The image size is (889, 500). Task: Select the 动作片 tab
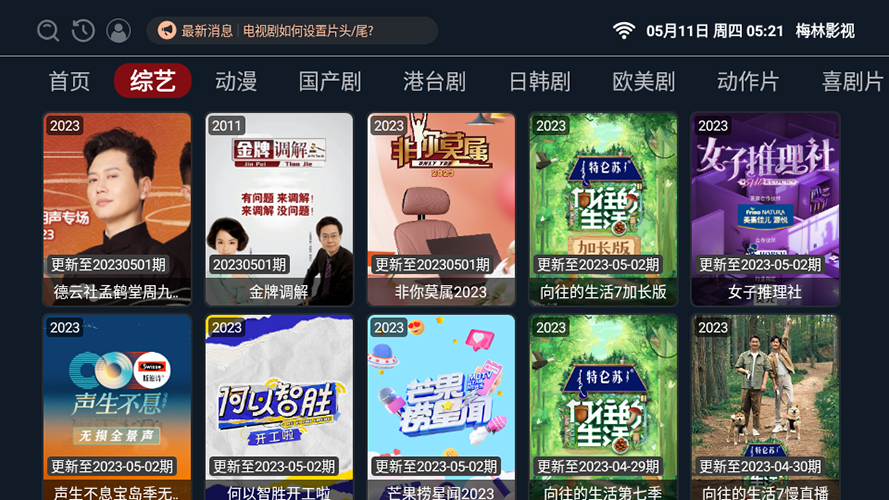pyautogui.click(x=747, y=81)
